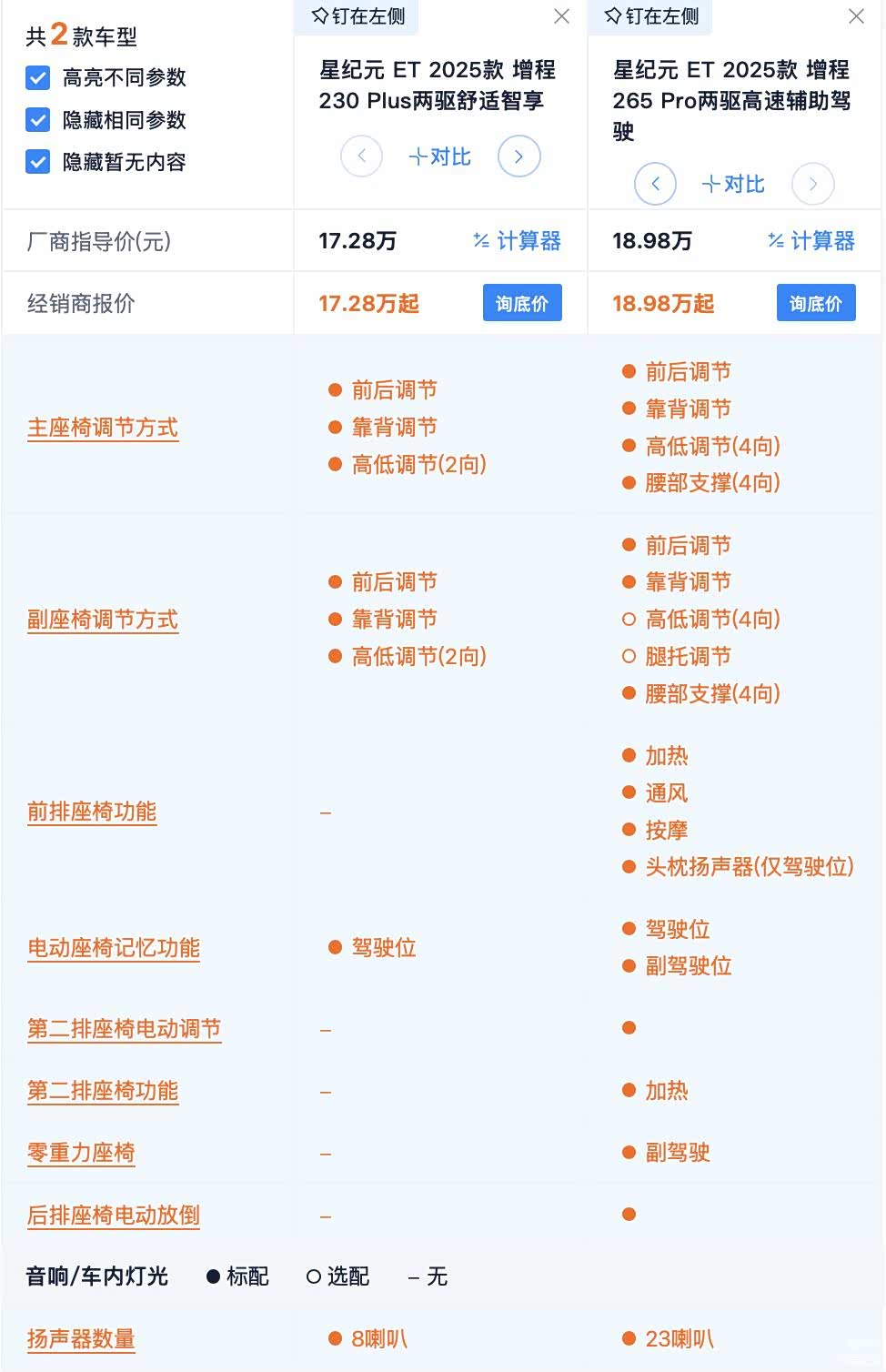Tap 询底价 for the 17.28万起 model
Screen dimensions: 886x1372
point(522,303)
